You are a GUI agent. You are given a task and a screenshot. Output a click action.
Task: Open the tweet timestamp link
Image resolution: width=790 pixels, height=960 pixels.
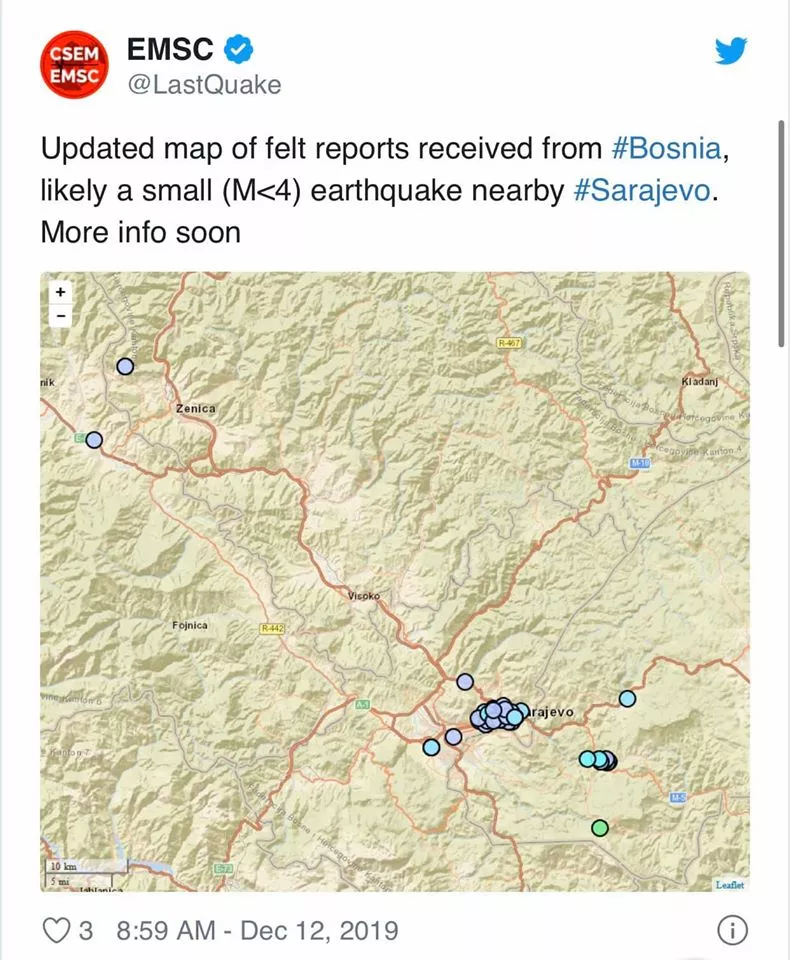click(x=257, y=930)
